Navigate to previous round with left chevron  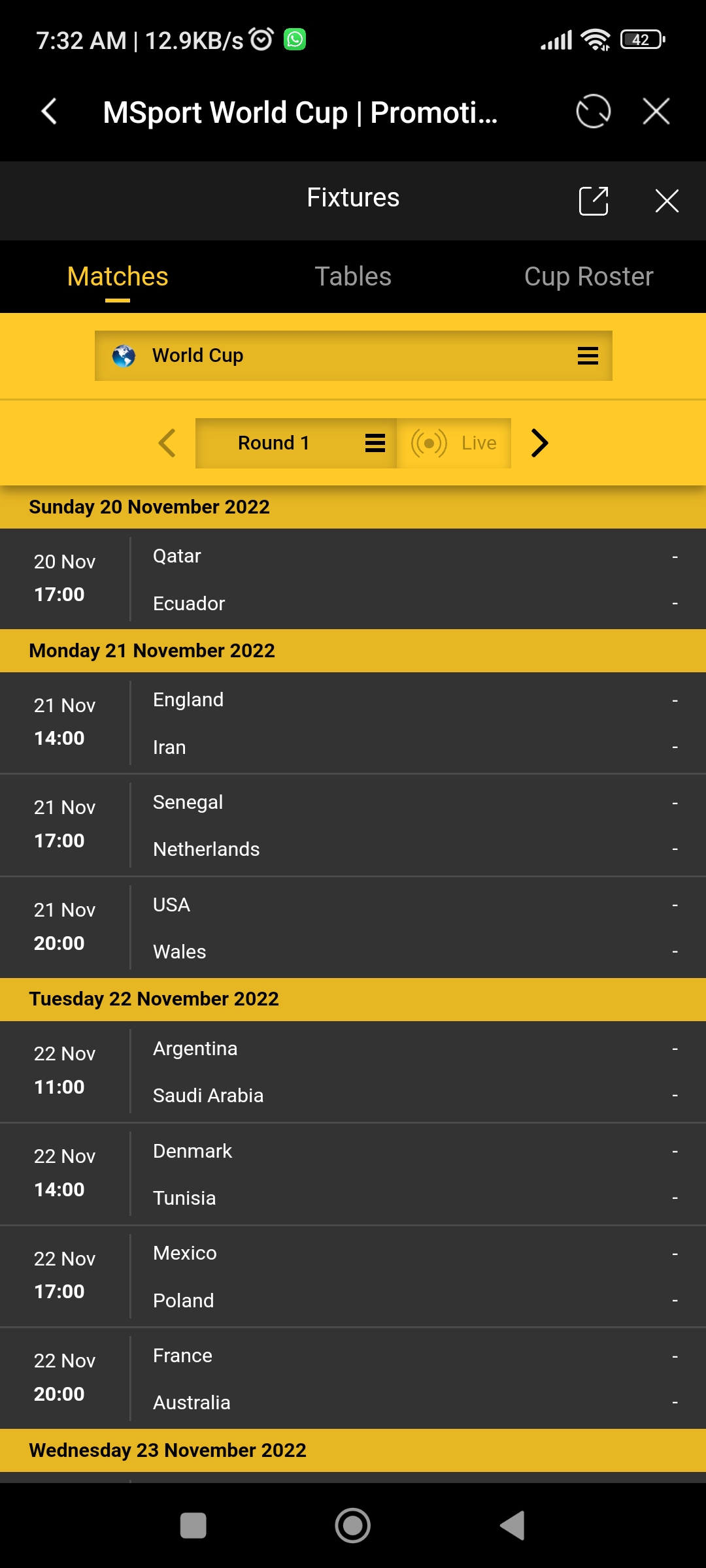click(166, 442)
